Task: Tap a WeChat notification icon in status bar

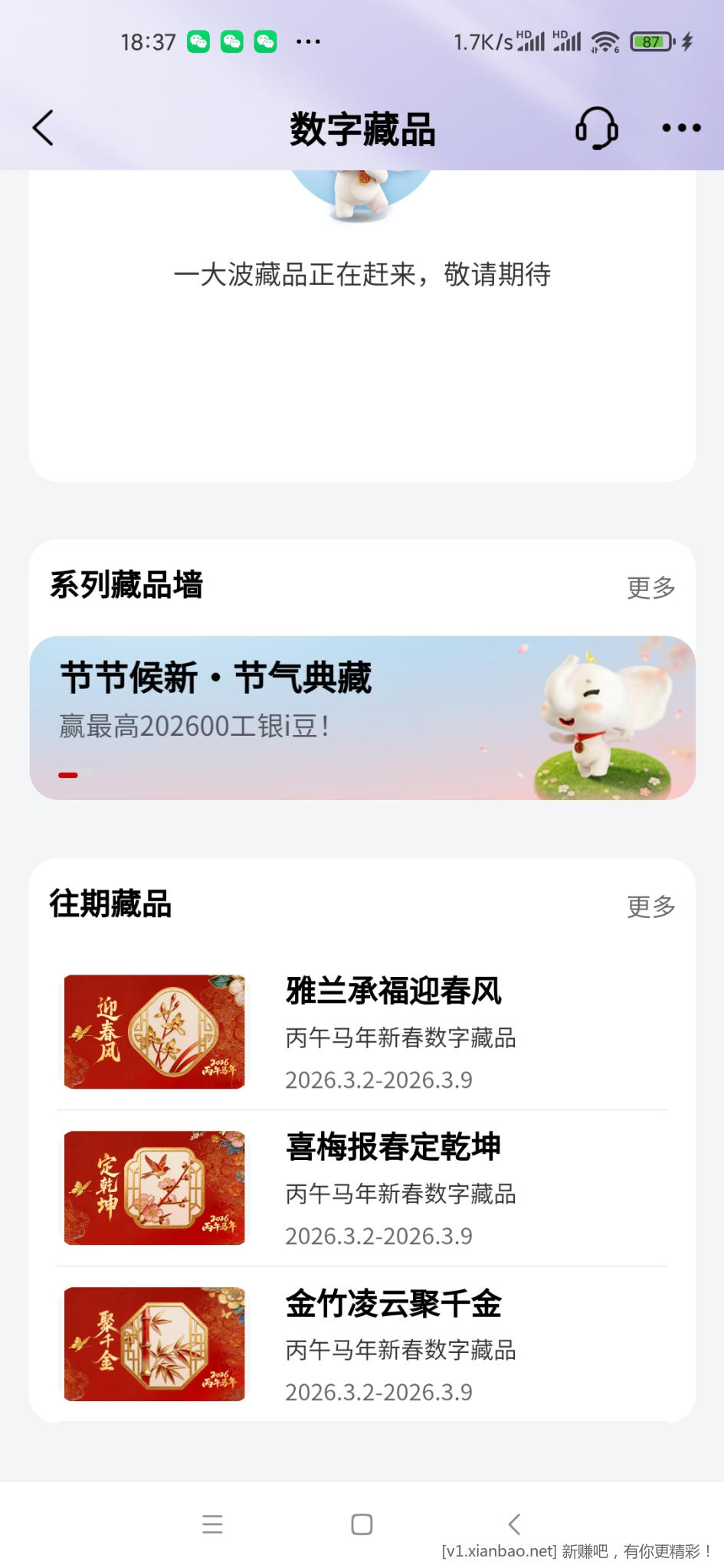Action: tap(198, 41)
